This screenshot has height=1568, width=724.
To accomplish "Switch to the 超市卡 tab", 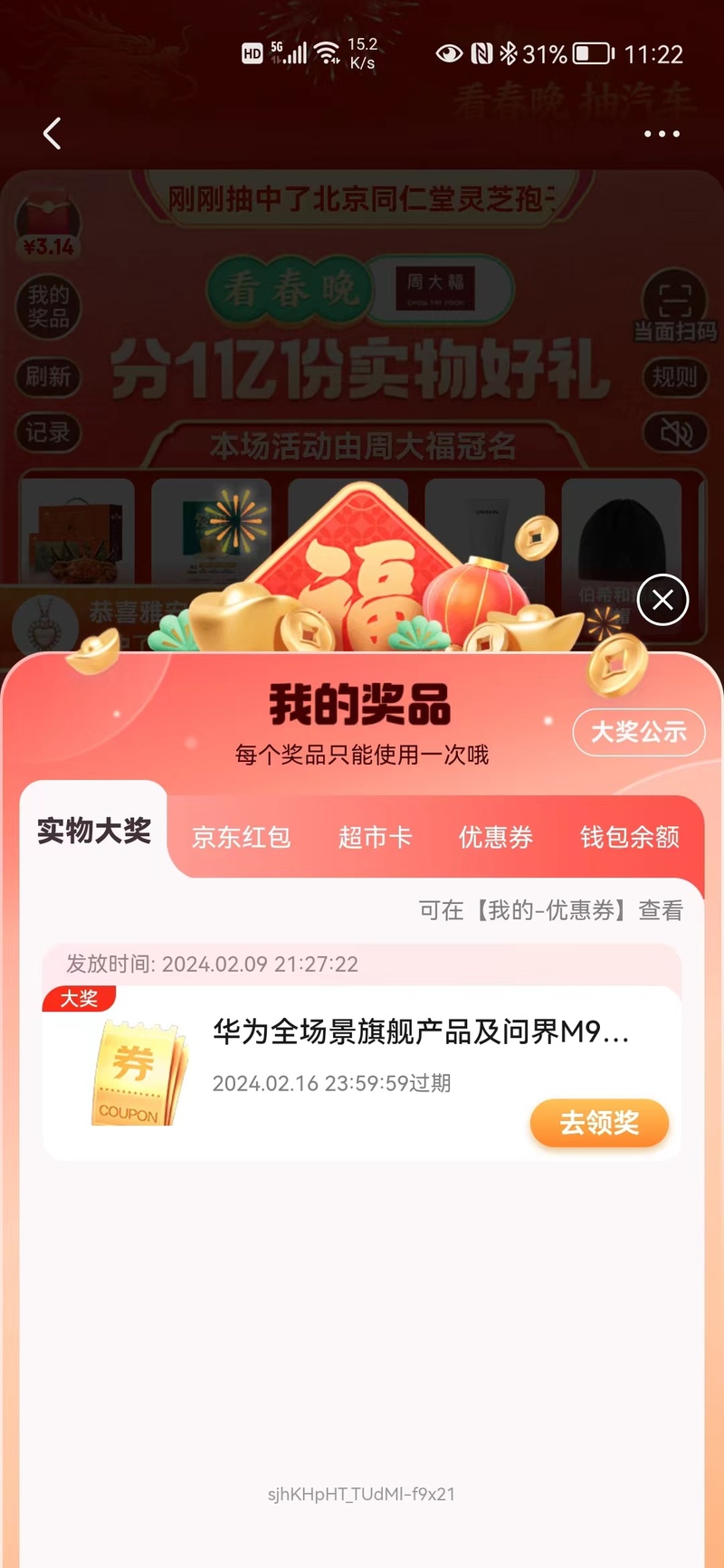I will click(x=375, y=838).
